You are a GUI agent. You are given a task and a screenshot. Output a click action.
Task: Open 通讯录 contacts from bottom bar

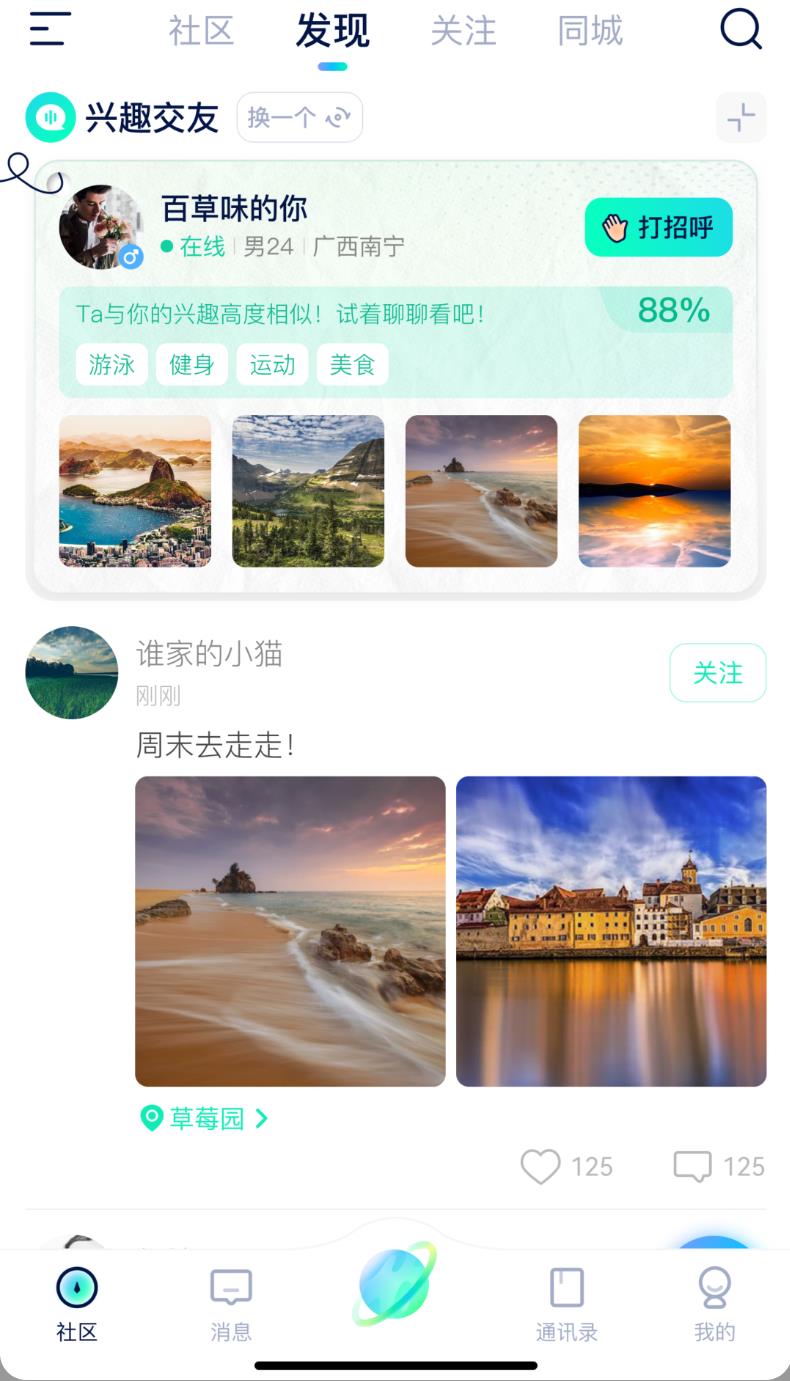pyautogui.click(x=566, y=1305)
